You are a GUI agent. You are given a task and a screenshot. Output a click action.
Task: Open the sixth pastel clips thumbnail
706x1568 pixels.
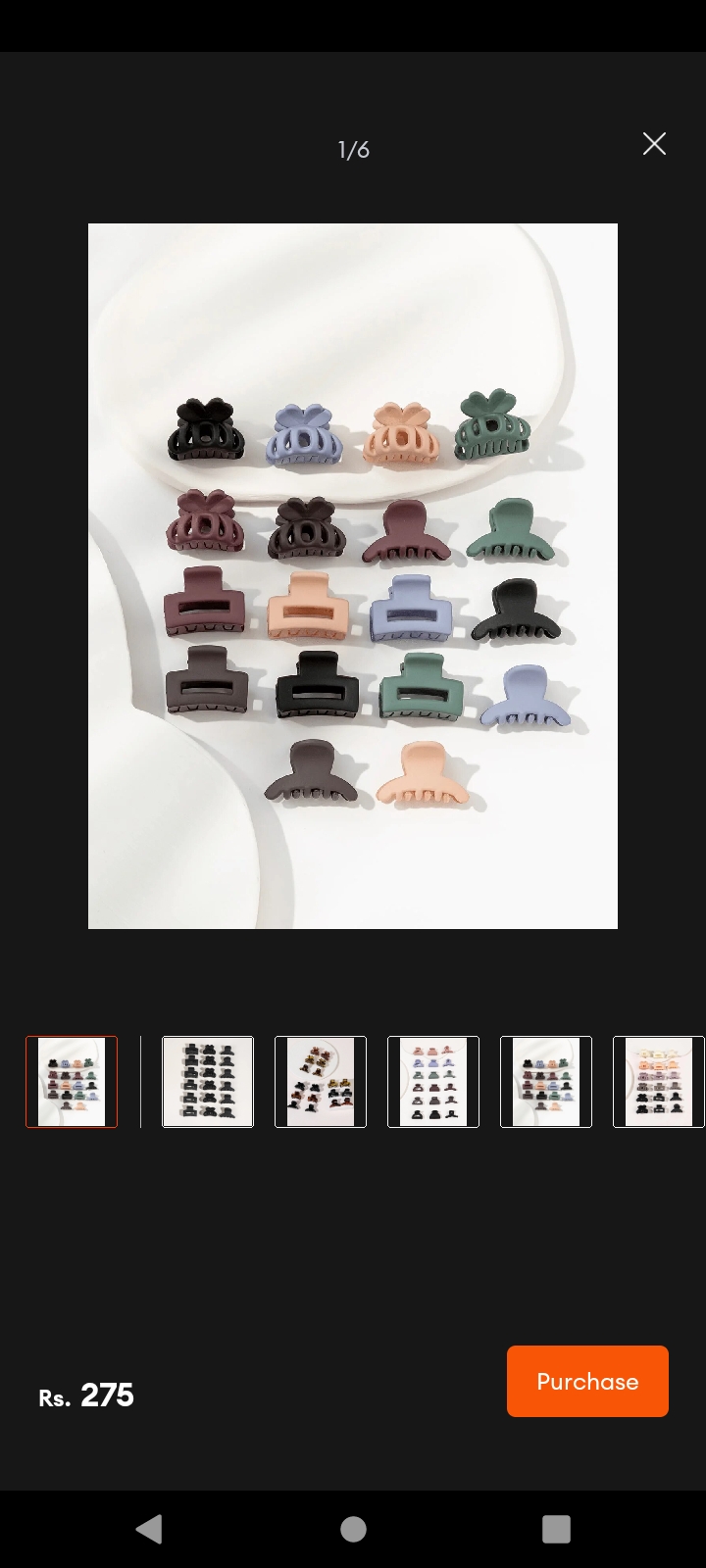658,1082
